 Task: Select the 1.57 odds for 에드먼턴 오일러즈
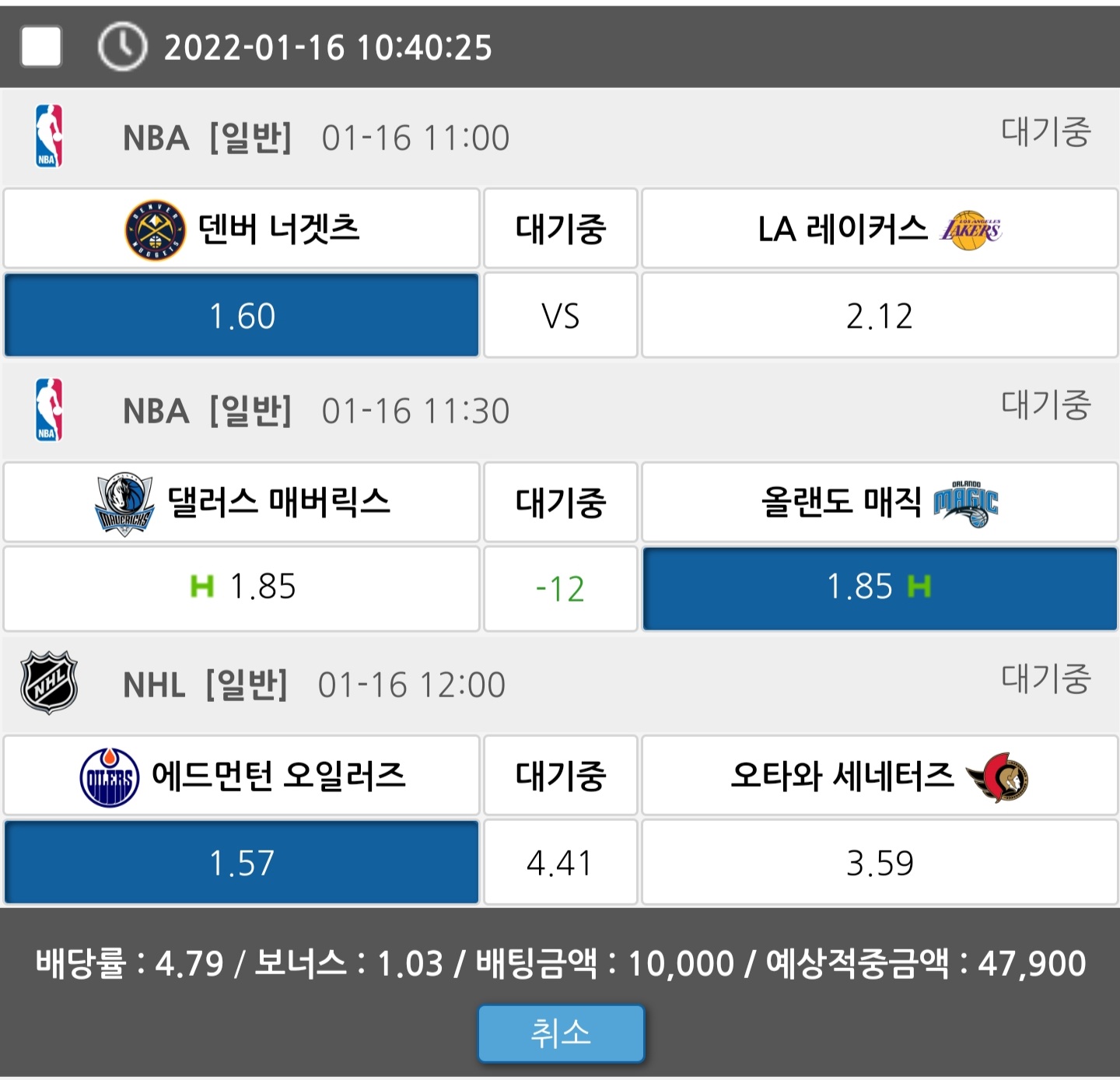pyautogui.click(x=241, y=862)
